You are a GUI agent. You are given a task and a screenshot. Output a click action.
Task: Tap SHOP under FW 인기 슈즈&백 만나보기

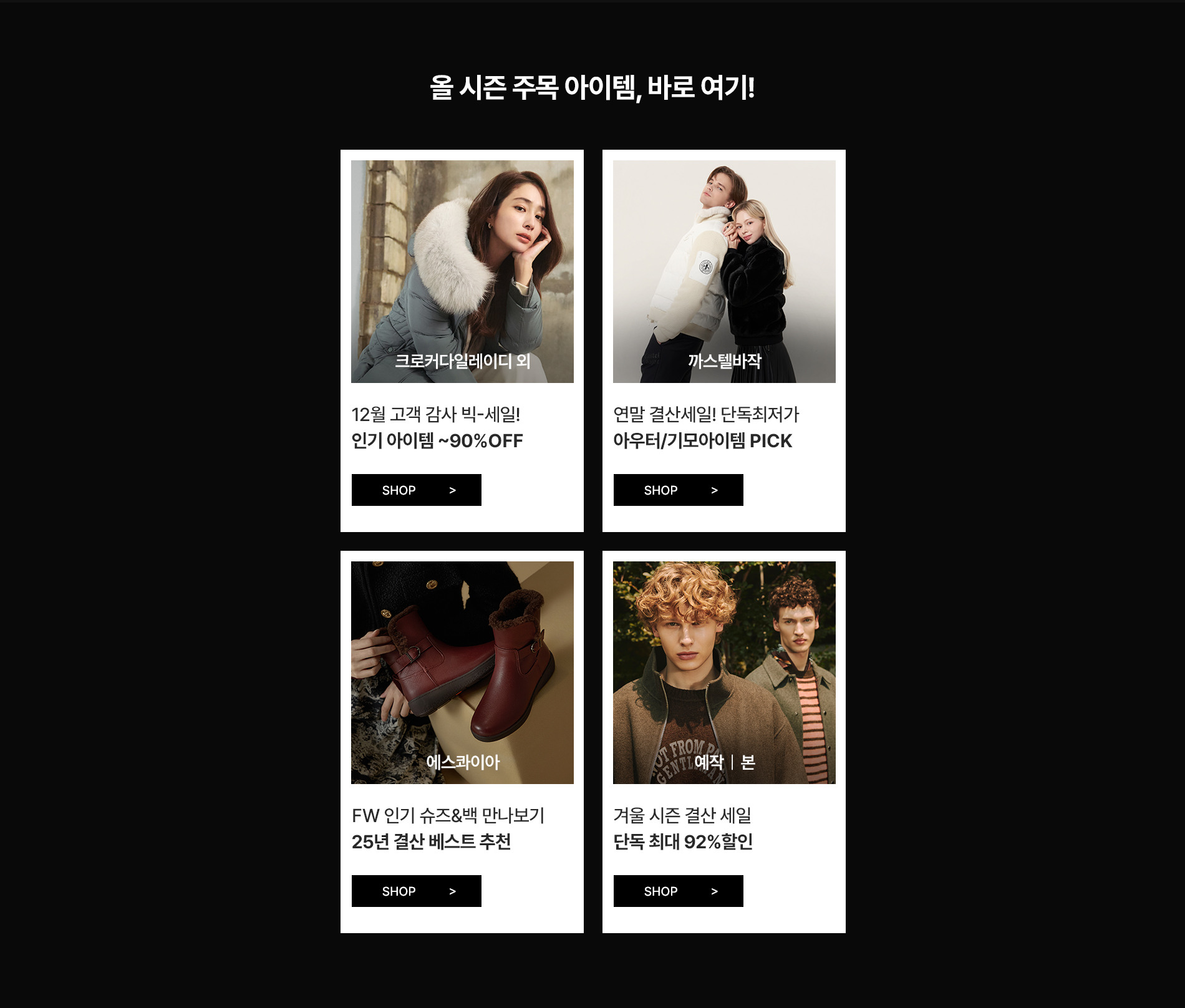416,891
